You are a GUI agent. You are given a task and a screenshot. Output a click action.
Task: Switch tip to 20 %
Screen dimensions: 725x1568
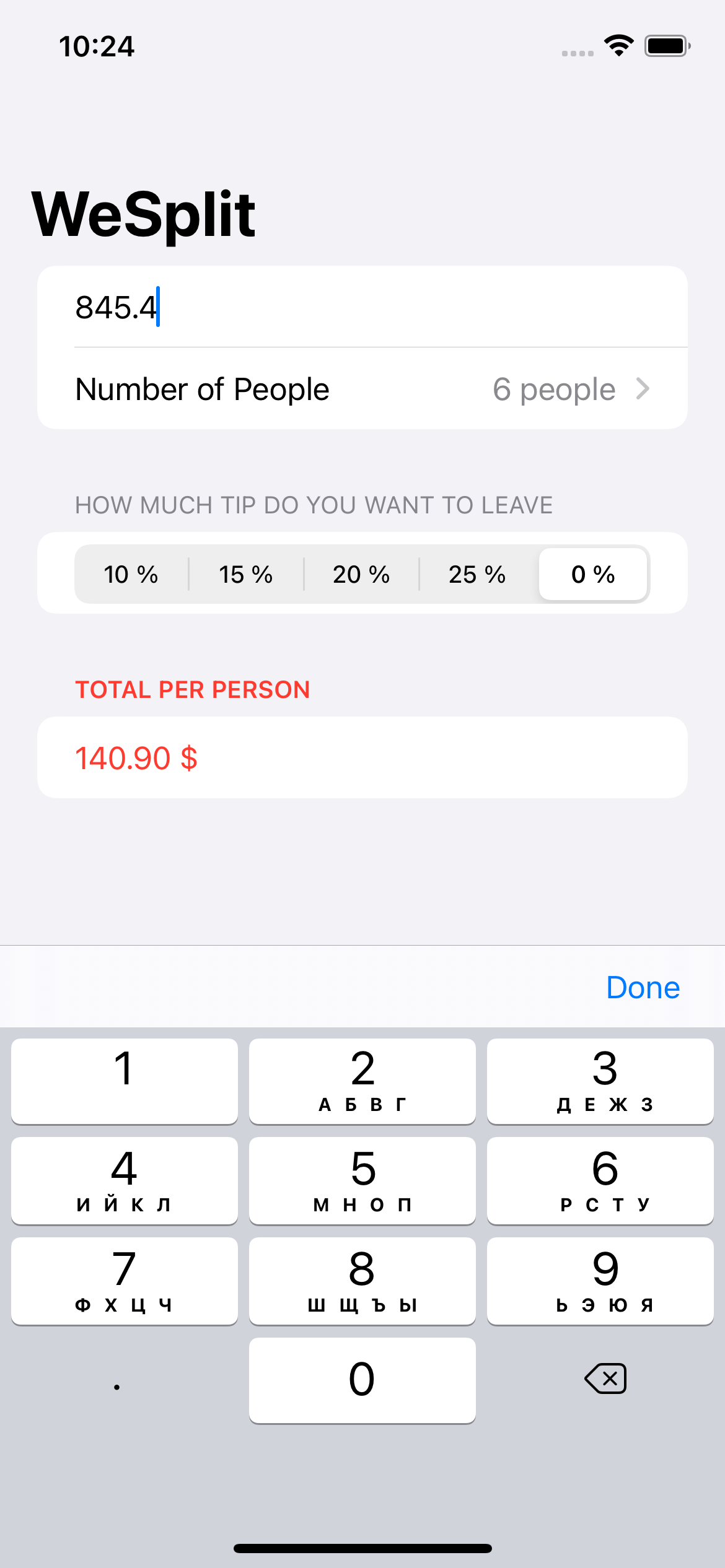click(x=361, y=574)
